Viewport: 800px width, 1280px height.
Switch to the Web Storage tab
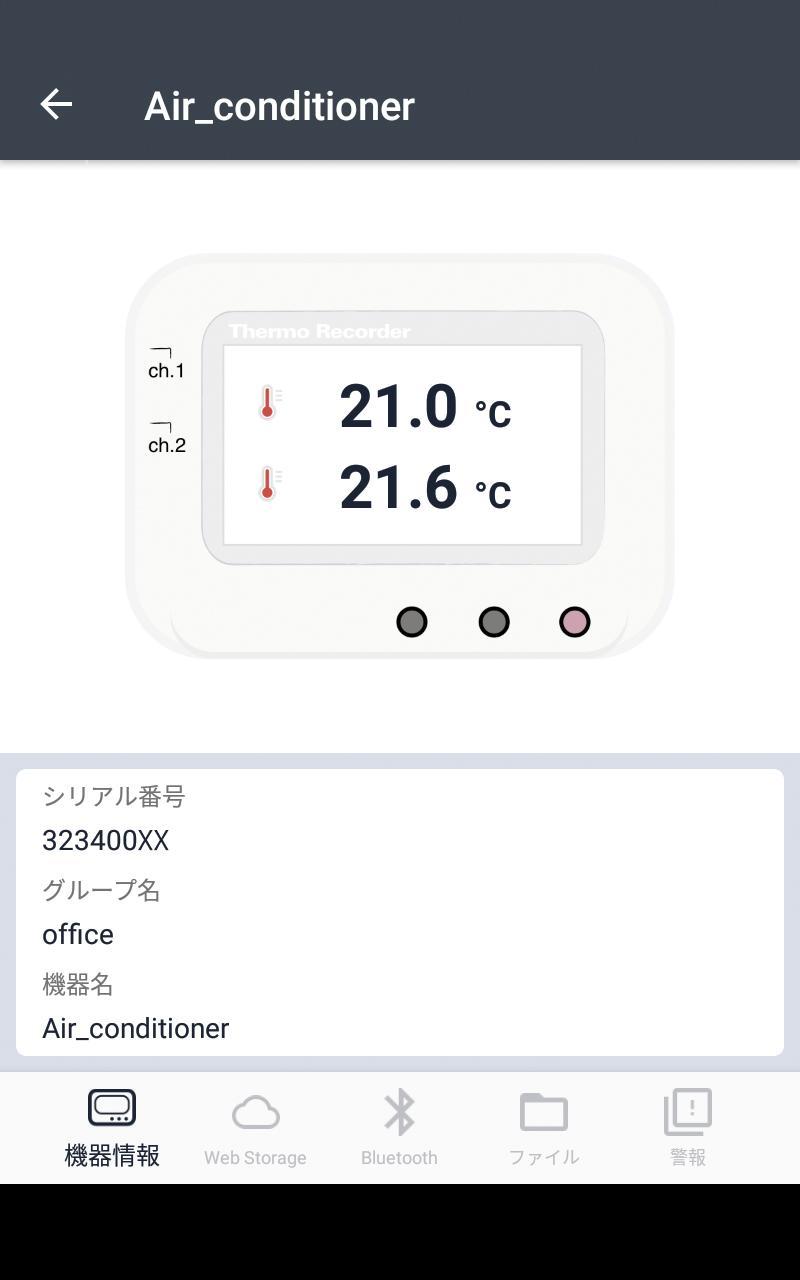[x=255, y=1128]
